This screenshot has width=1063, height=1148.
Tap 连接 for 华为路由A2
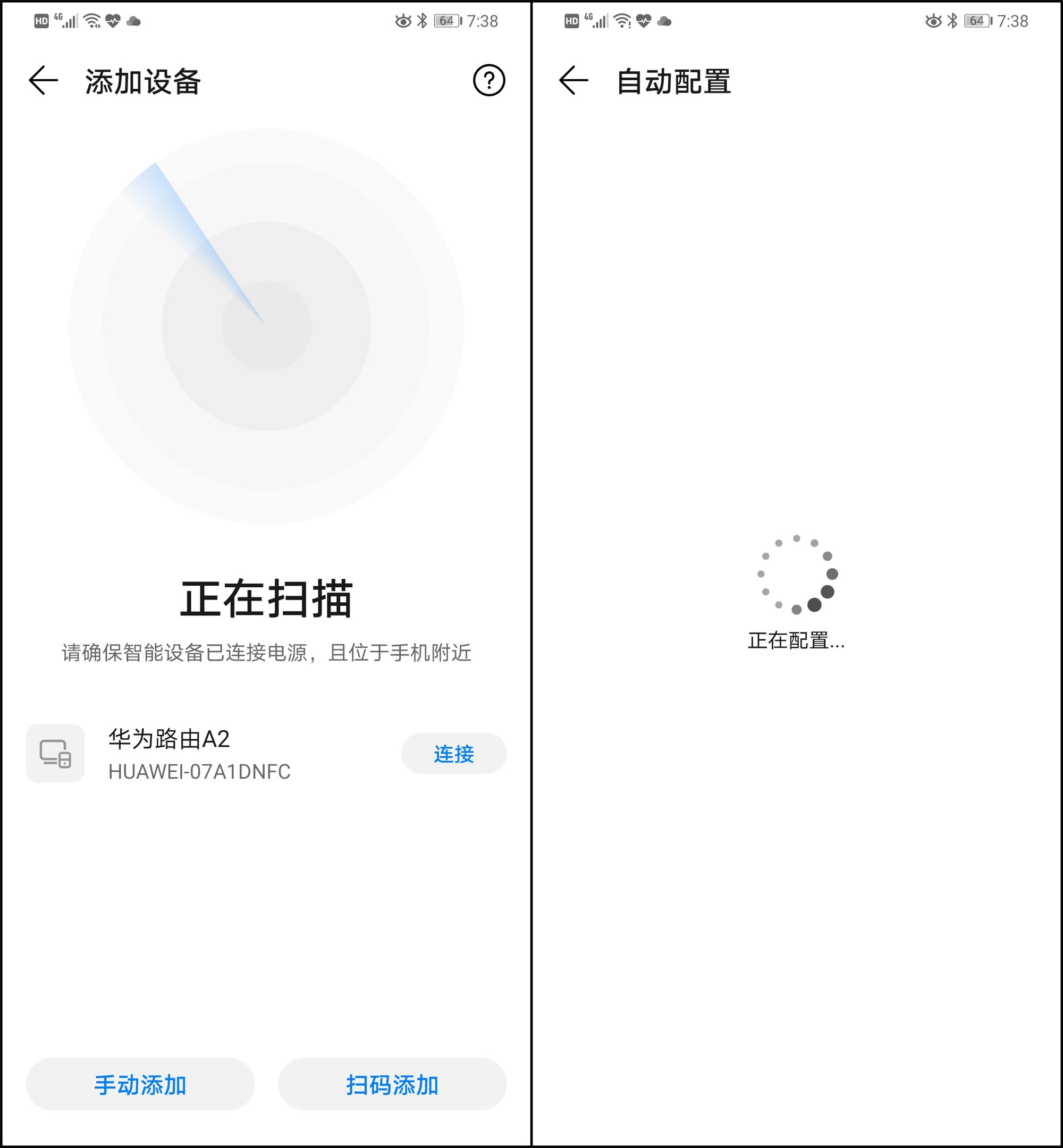coord(453,754)
